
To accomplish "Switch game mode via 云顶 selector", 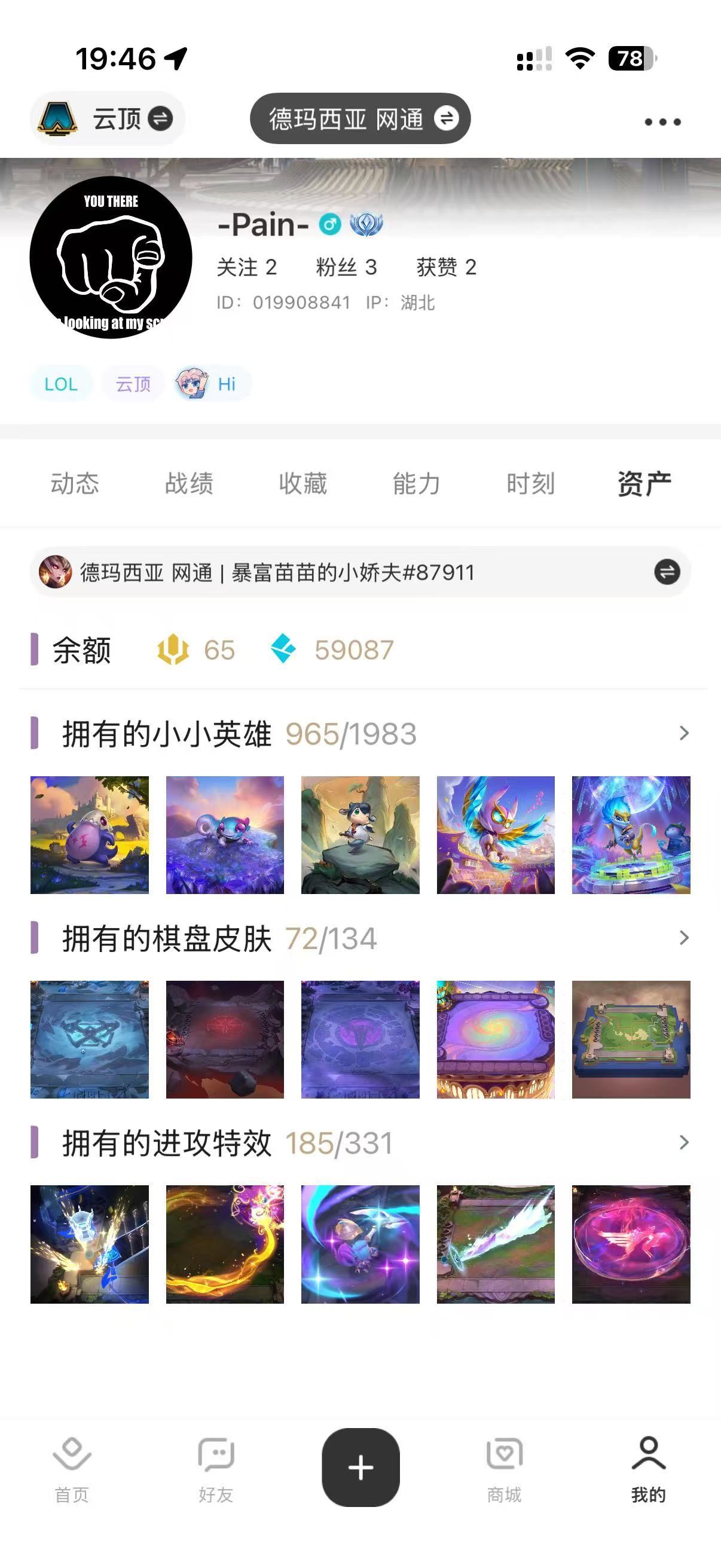I will (108, 118).
